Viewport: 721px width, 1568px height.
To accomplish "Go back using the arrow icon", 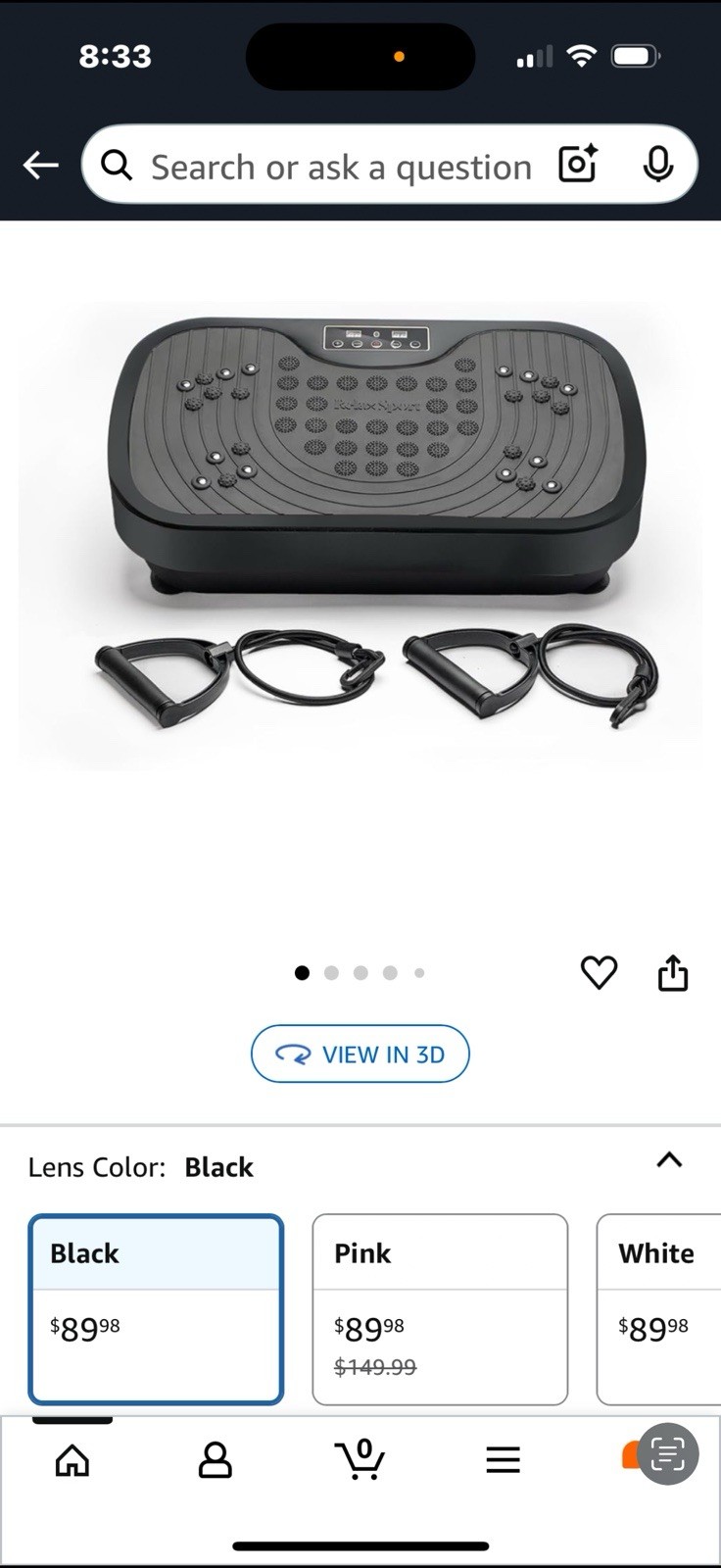I will point(41,166).
